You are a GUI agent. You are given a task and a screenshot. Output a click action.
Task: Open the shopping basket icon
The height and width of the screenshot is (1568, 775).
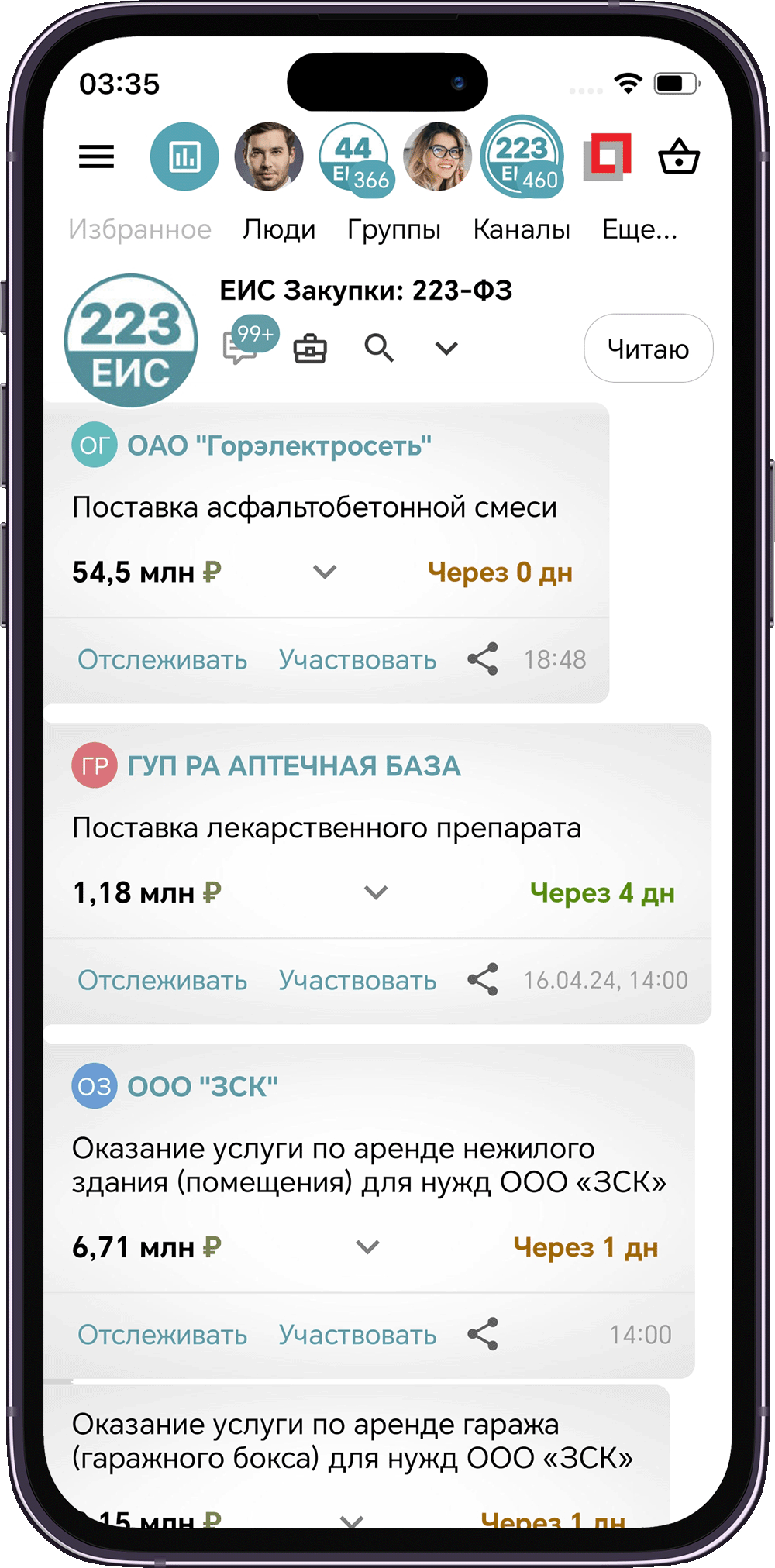click(679, 156)
